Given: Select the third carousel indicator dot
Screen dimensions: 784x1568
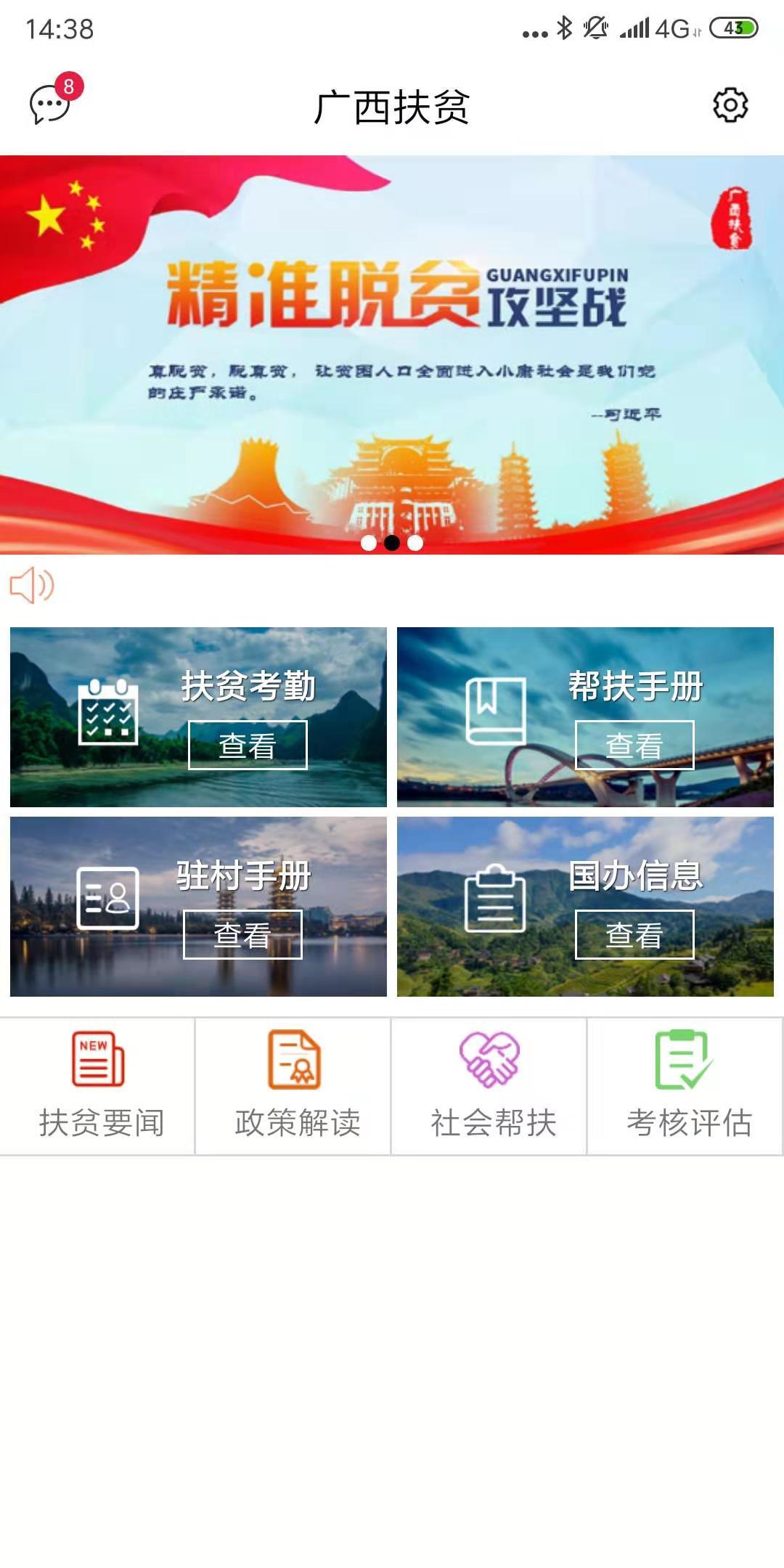Looking at the screenshot, I should [x=415, y=542].
